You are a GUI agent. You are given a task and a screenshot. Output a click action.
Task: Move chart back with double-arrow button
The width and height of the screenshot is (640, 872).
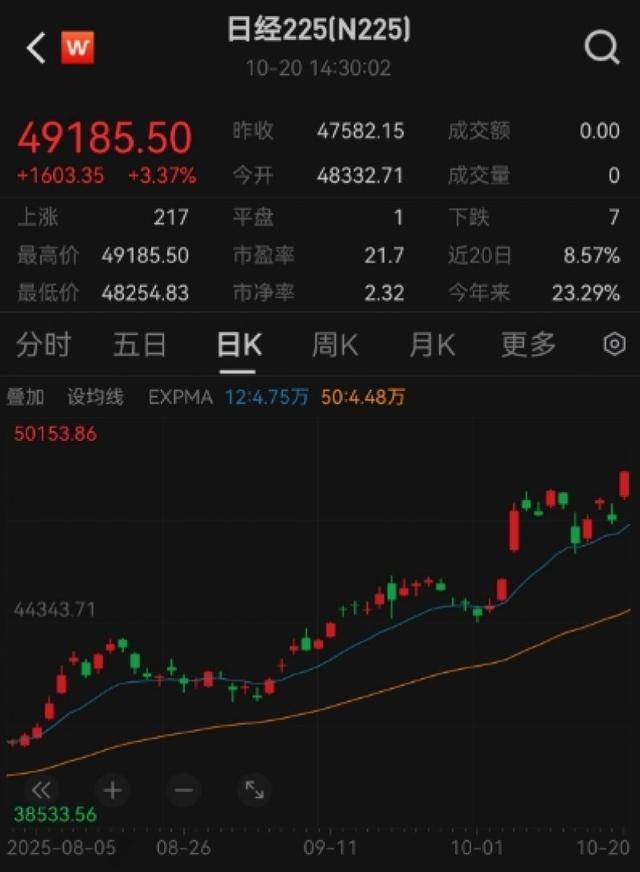tap(41, 790)
